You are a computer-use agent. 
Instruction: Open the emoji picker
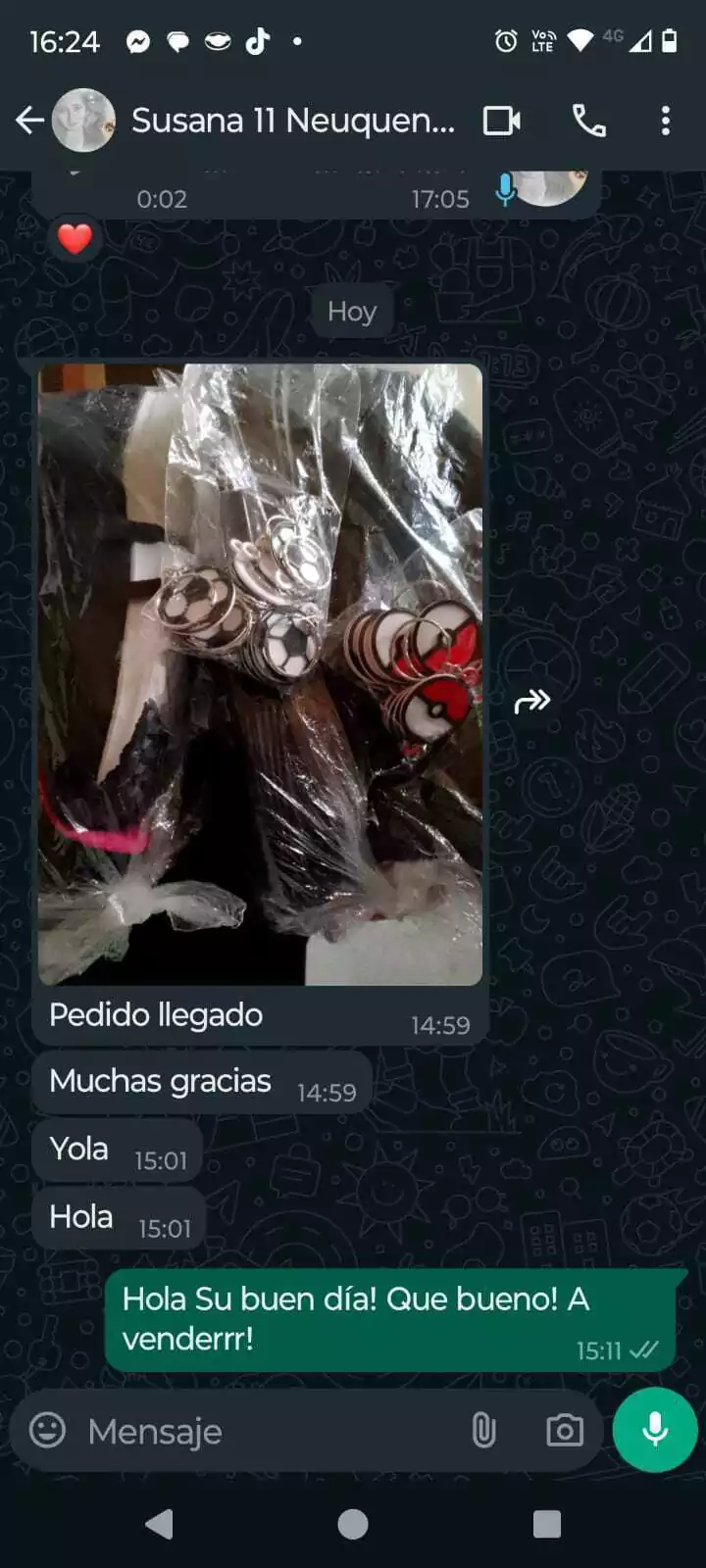[x=47, y=1430]
